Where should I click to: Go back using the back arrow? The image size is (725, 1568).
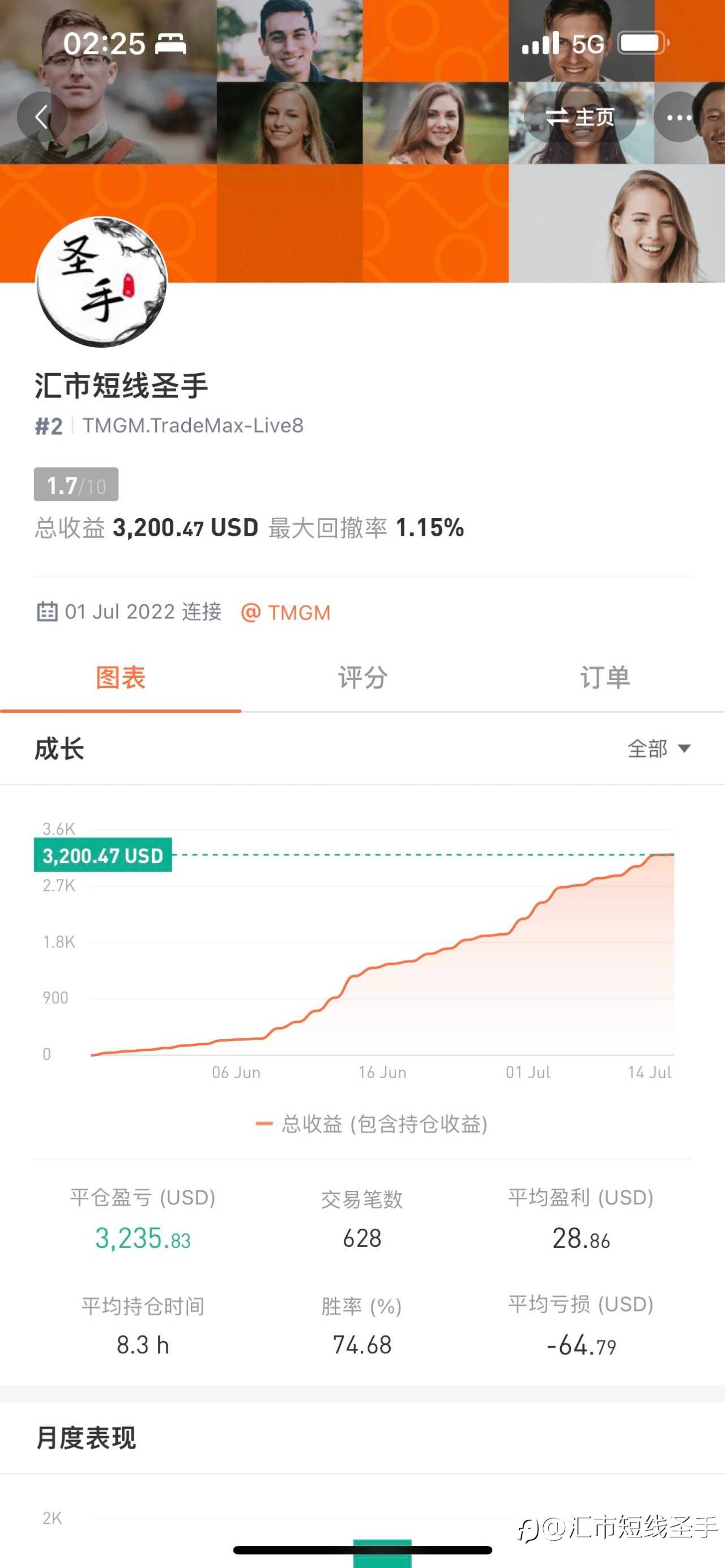click(x=41, y=116)
